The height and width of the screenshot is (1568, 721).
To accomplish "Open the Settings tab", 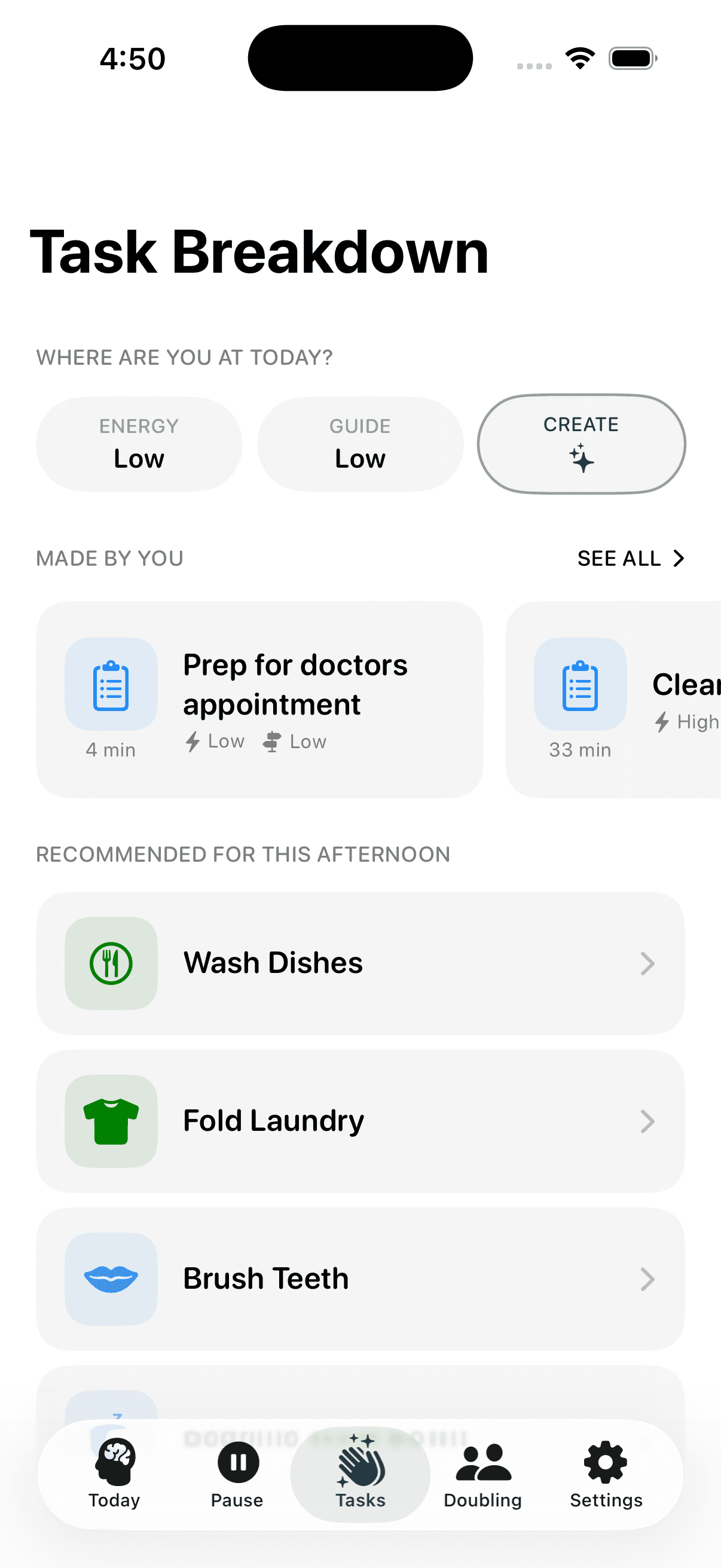I will tap(604, 1463).
